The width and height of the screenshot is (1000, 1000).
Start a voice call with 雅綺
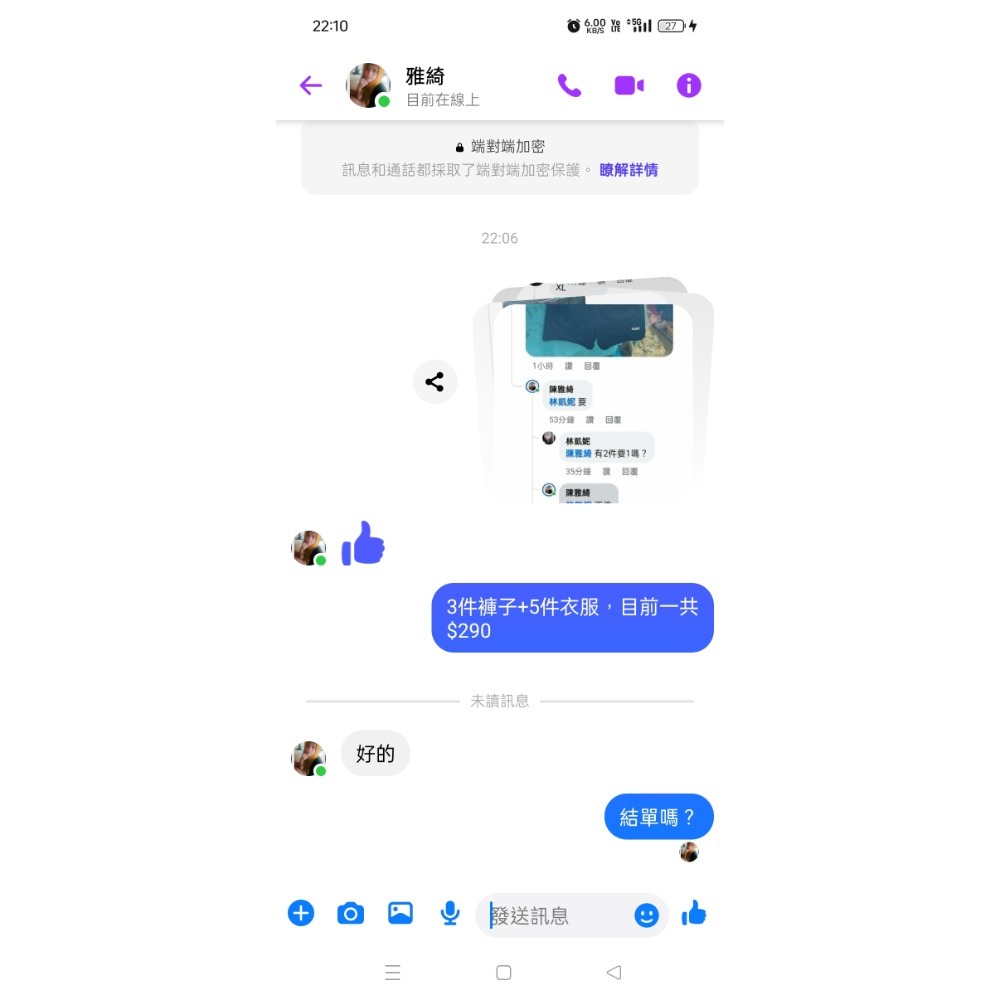(569, 86)
